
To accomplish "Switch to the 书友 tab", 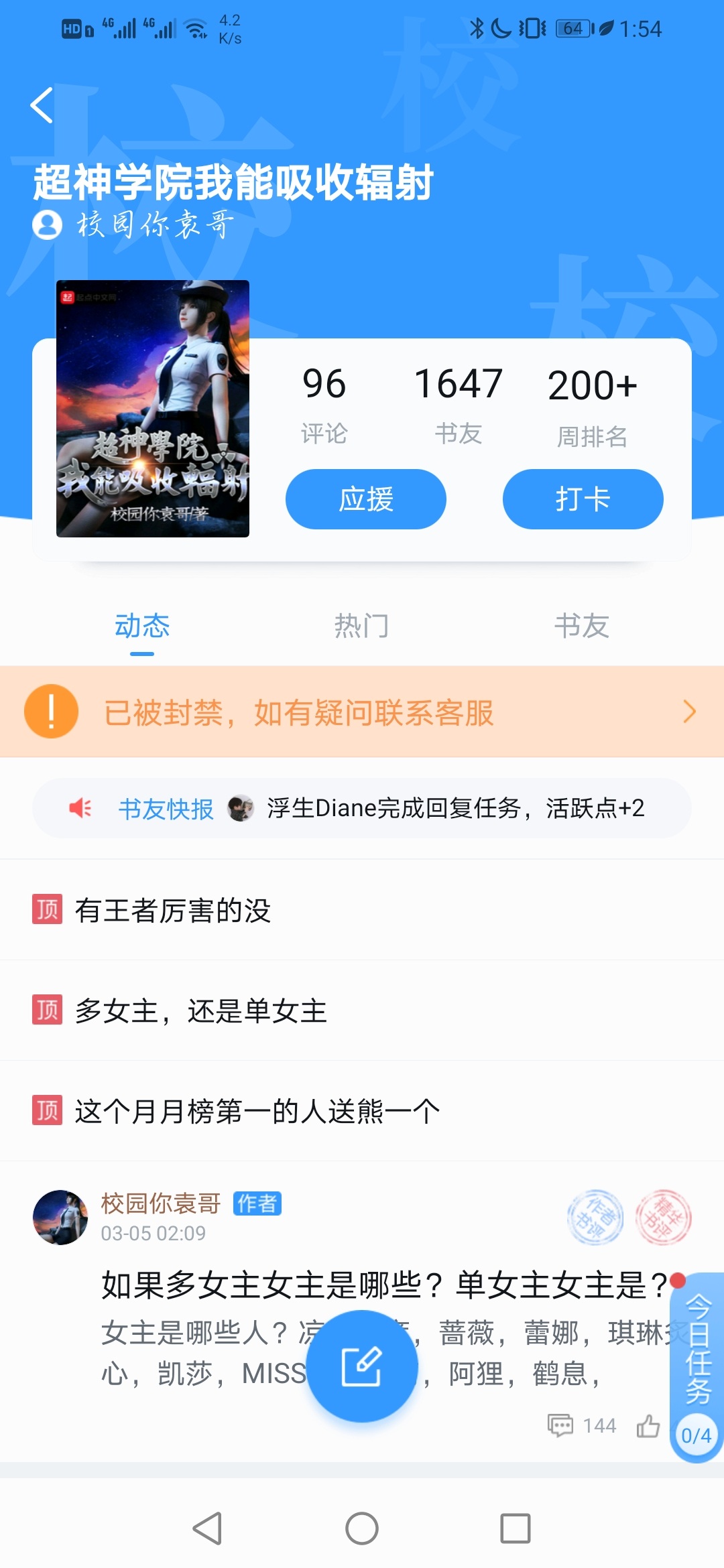I will tap(581, 627).
